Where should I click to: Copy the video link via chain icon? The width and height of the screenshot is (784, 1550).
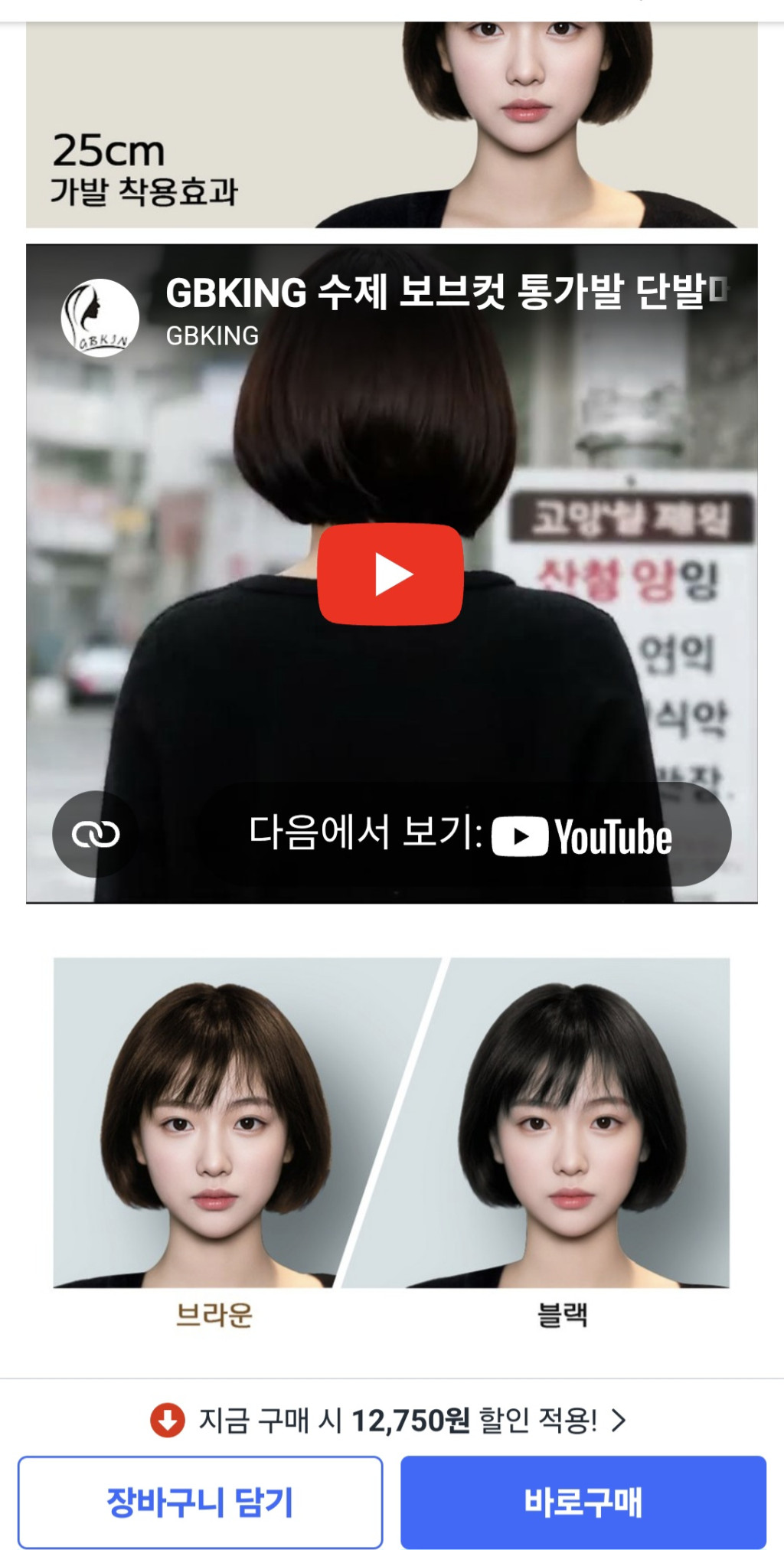point(96,834)
